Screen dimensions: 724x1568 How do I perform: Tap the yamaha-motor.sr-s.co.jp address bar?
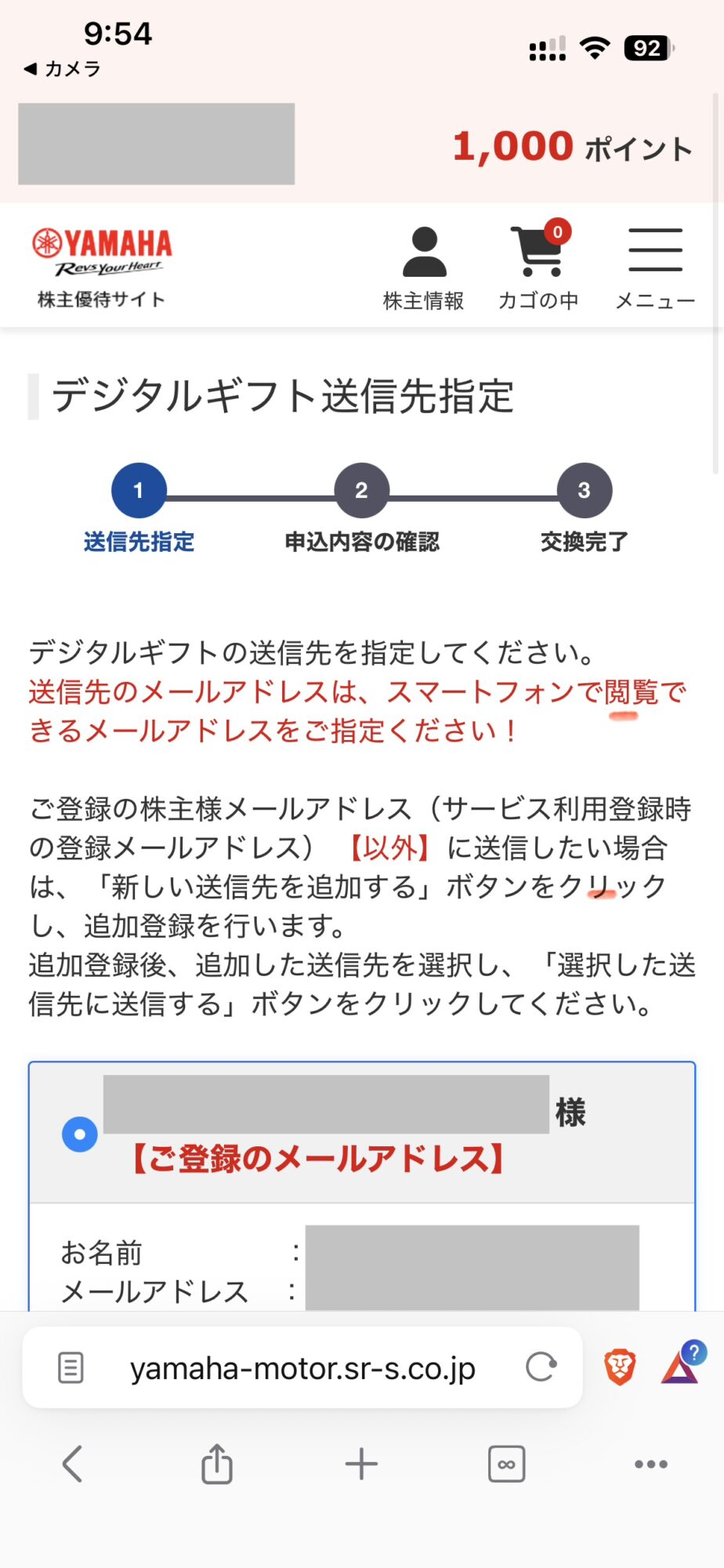(x=302, y=1369)
